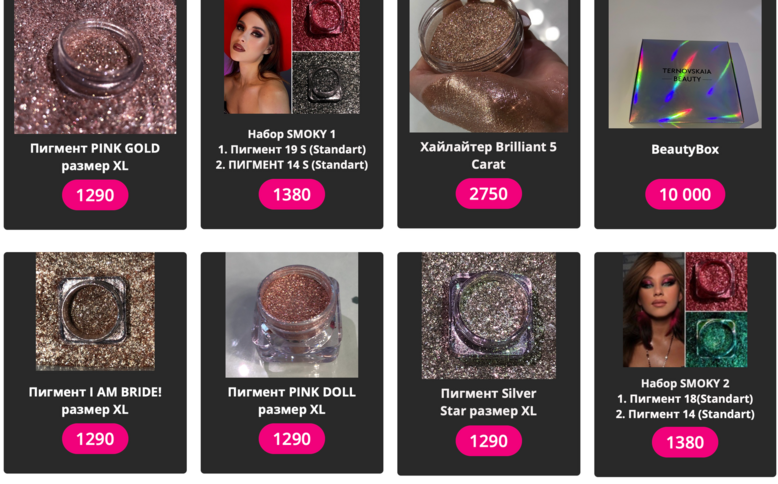The height and width of the screenshot is (484, 778).
Task: Open the Пигмент PINK DOLL product card
Action: point(292,314)
